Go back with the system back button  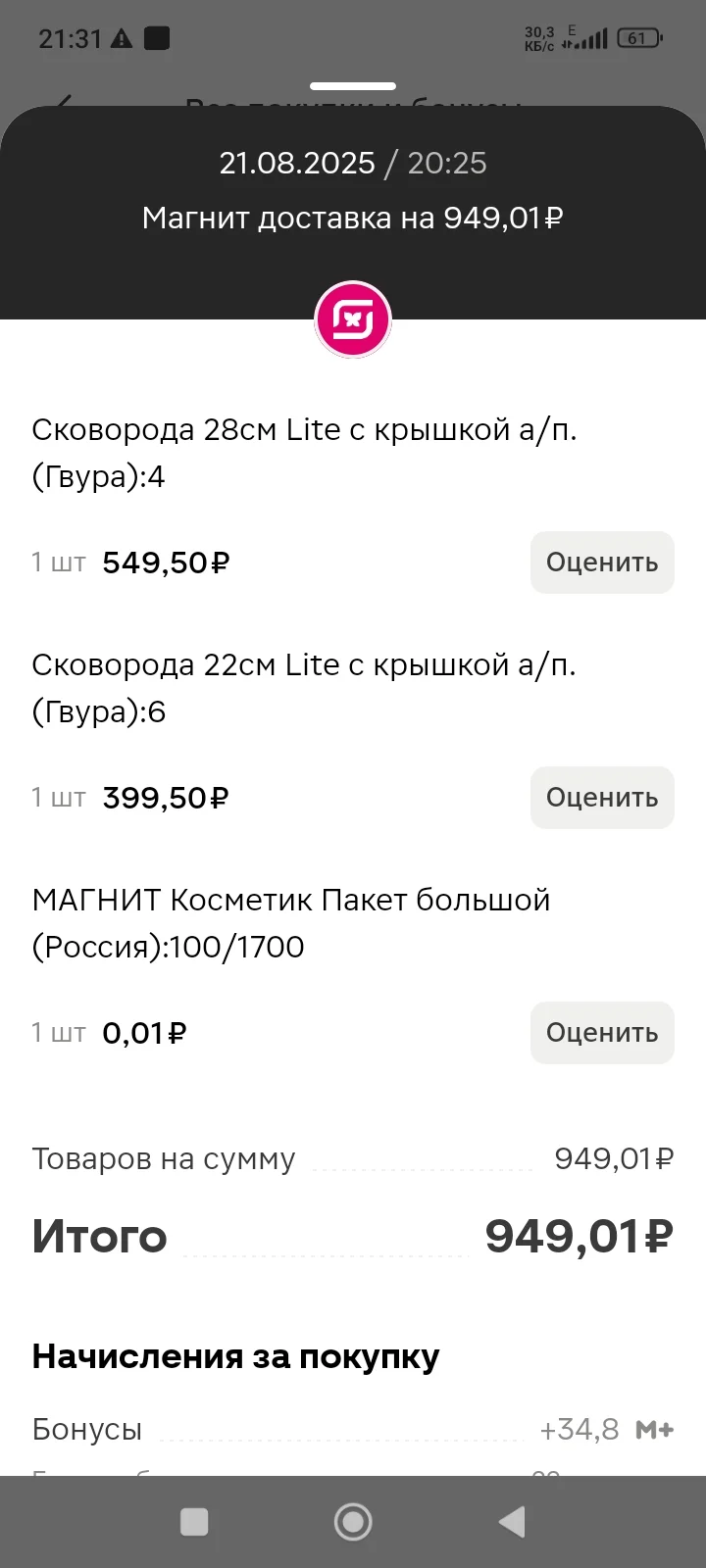[x=512, y=1522]
